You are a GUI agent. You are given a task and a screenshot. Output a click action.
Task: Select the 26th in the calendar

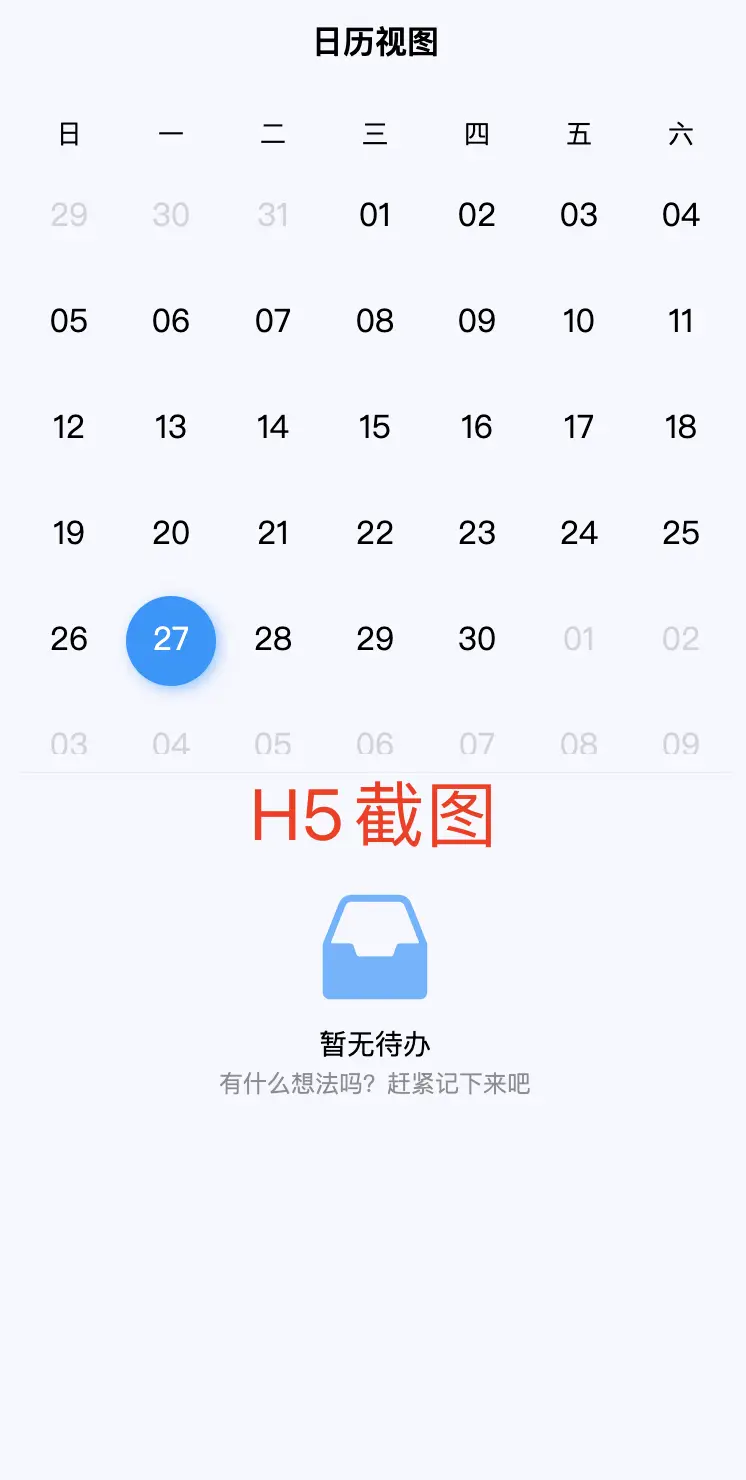coord(68,639)
